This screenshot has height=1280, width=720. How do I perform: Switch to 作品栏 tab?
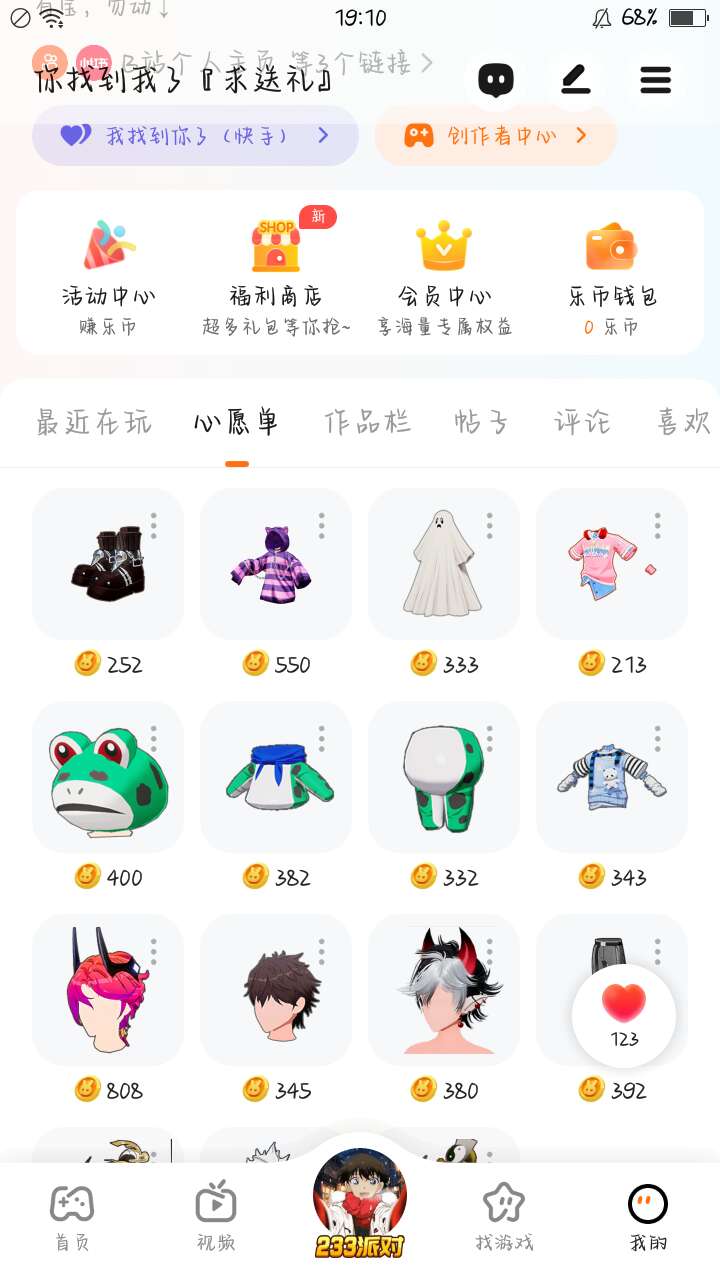367,422
